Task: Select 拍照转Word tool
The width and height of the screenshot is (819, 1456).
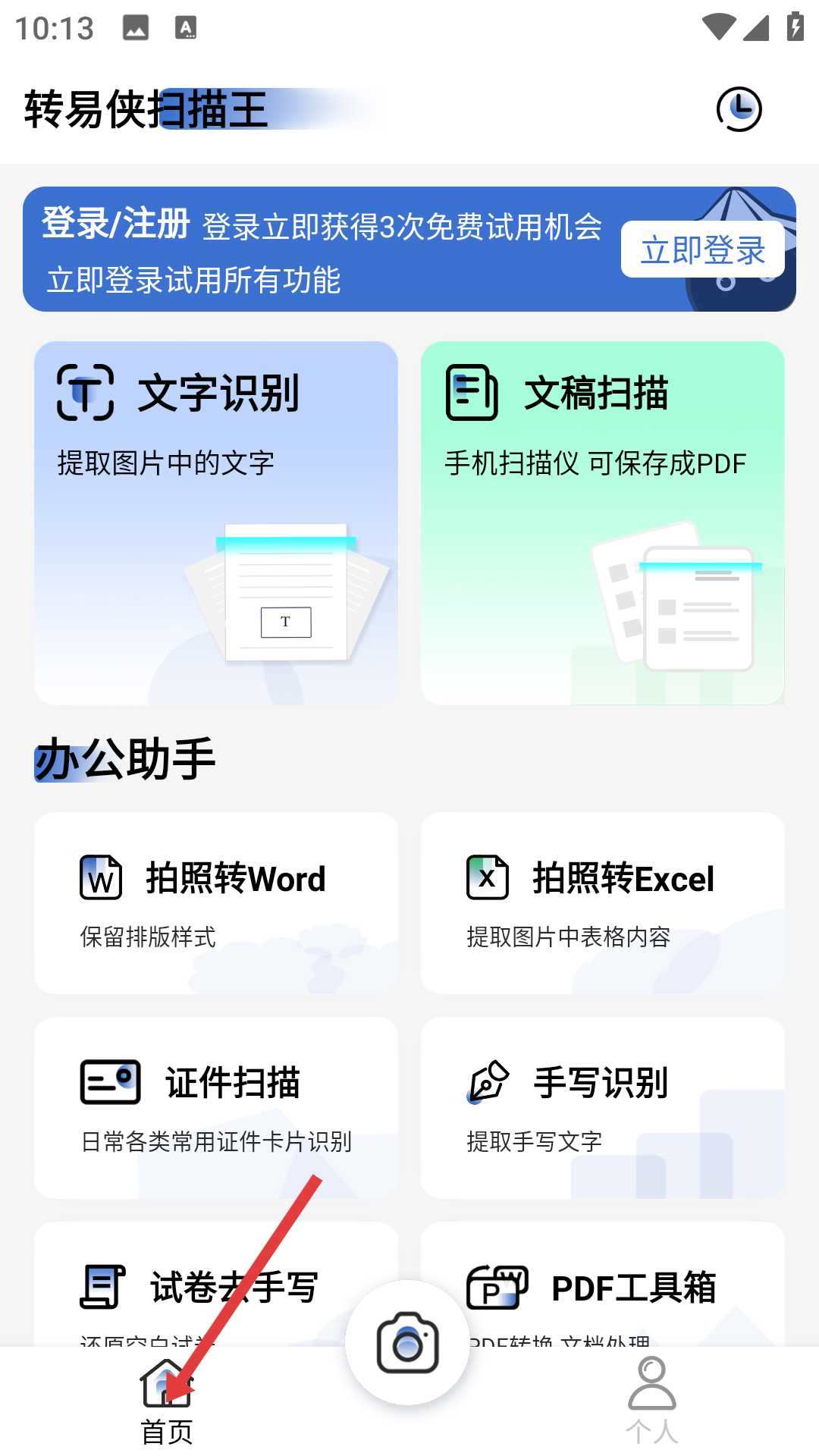Action: coord(216,902)
